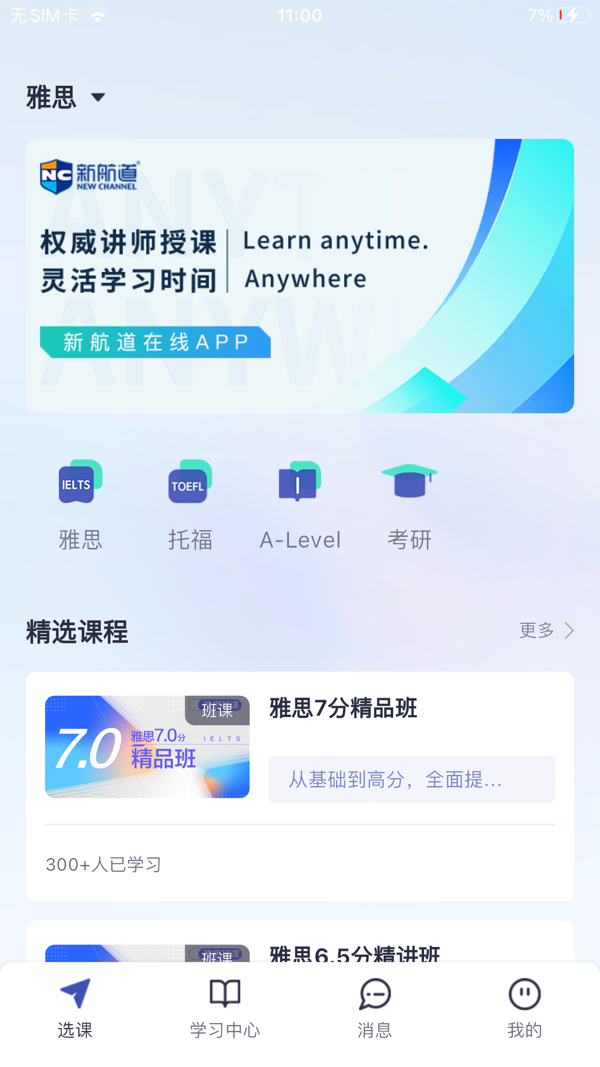
Task: View 更多 featured courses
Action: (x=546, y=630)
